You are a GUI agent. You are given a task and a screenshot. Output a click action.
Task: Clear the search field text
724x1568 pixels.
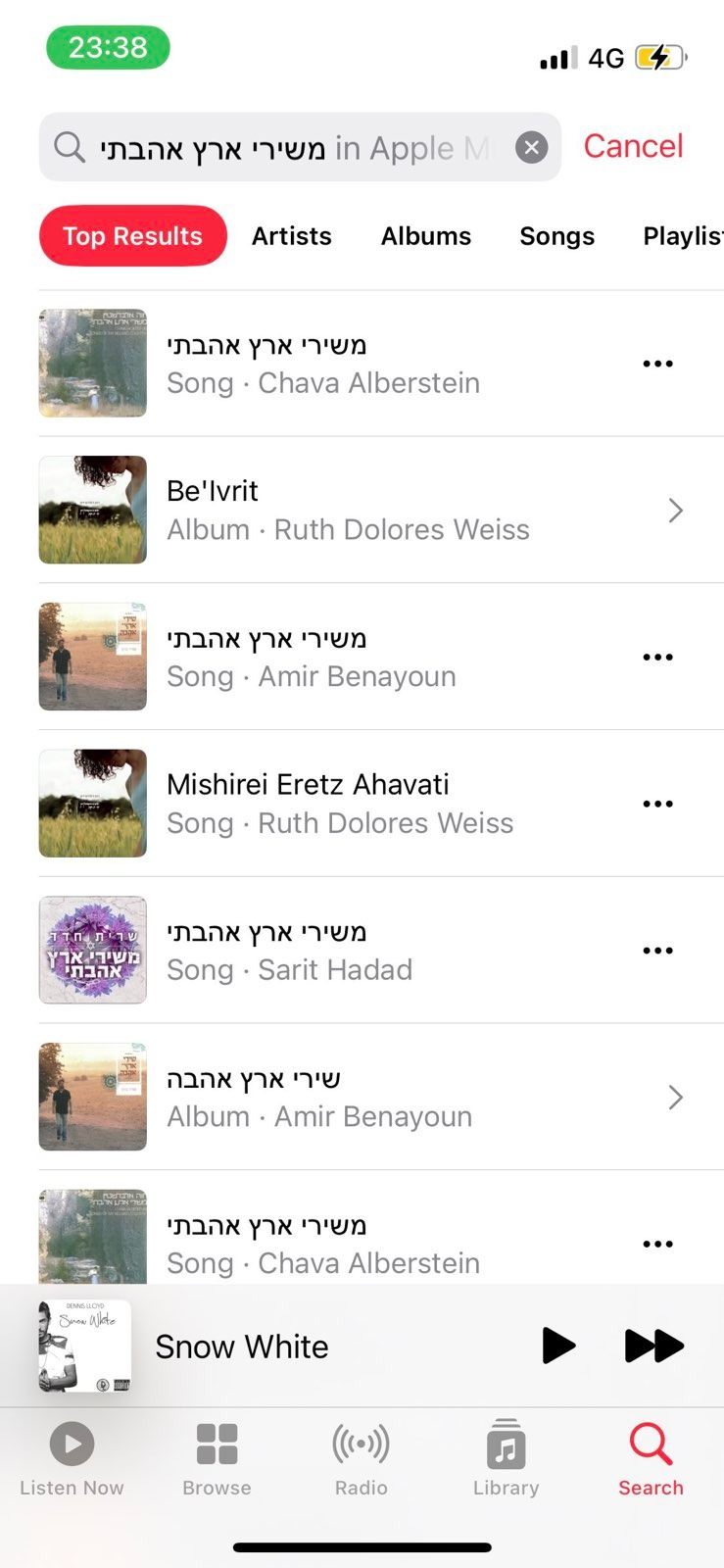point(531,148)
